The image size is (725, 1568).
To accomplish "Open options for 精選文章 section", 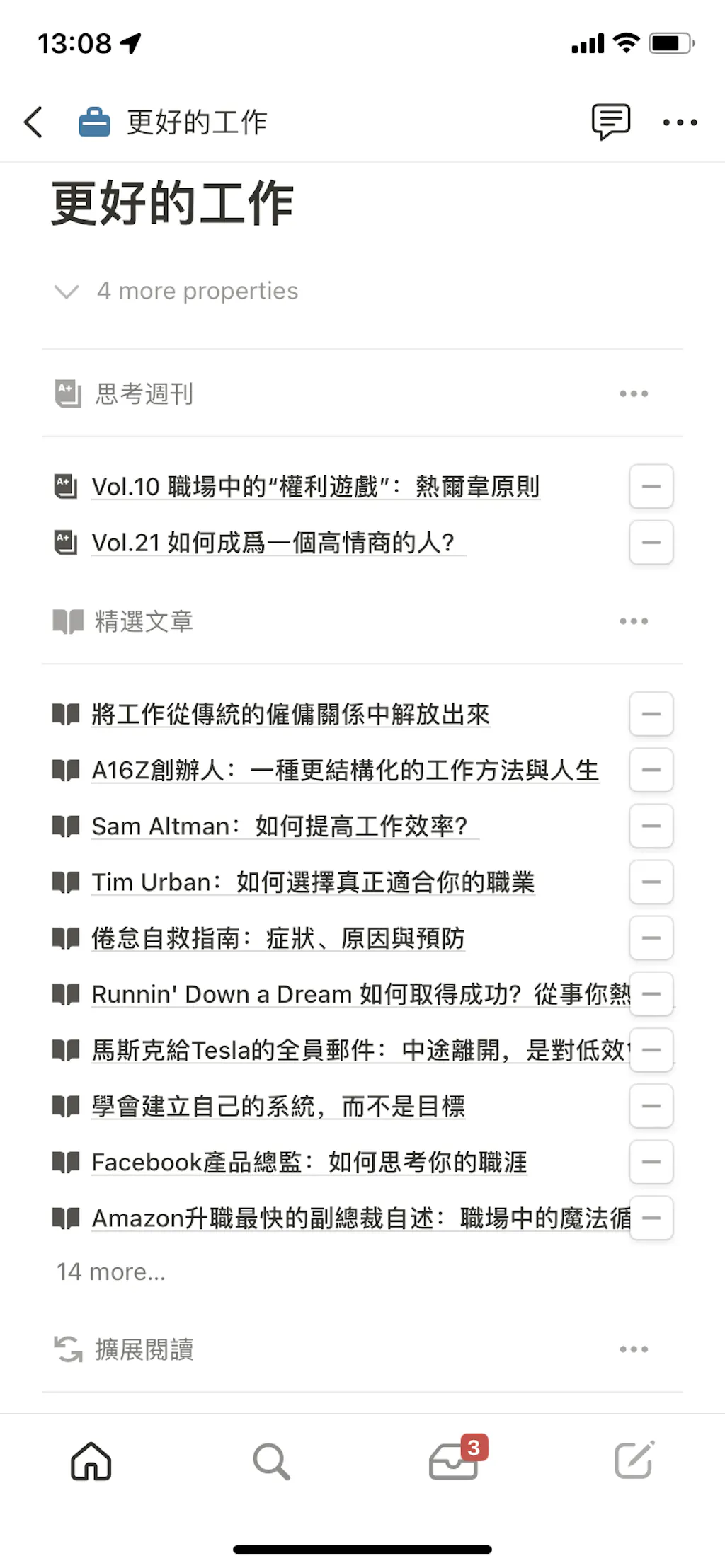I will click(633, 621).
